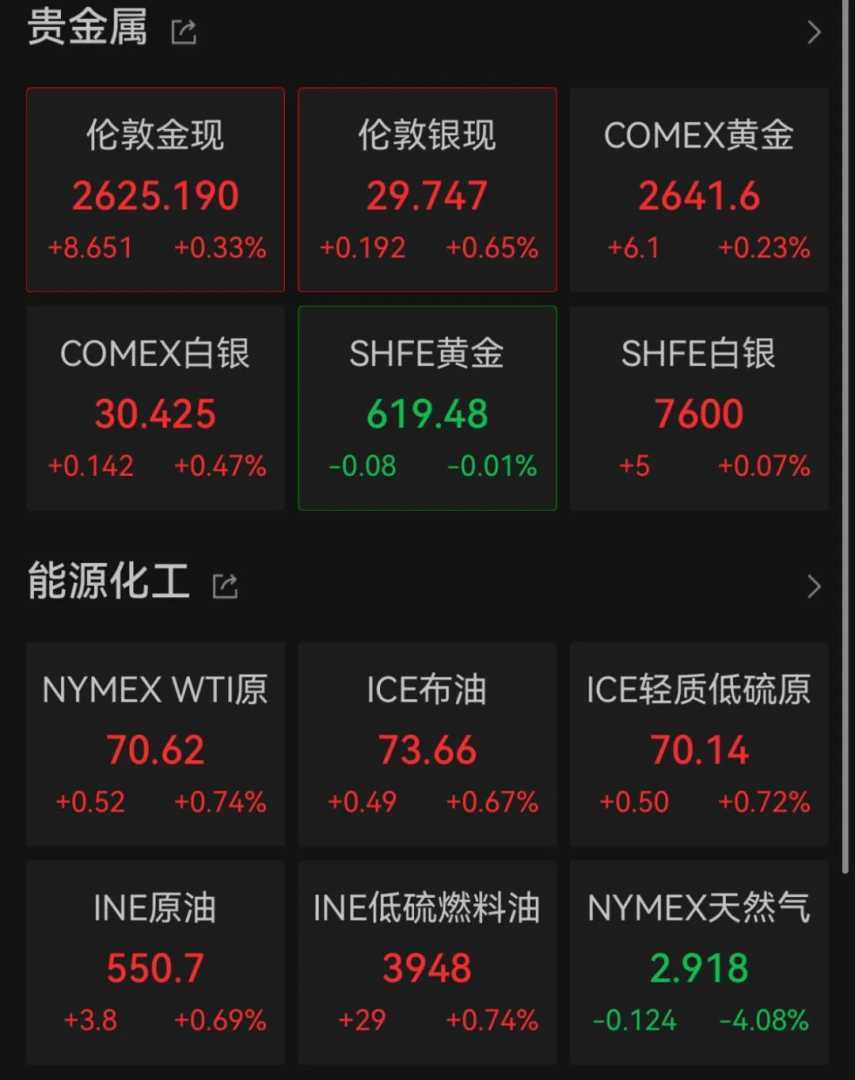Open the ICE轻质低硫原 card
This screenshot has width=855, height=1080.
tap(699, 744)
